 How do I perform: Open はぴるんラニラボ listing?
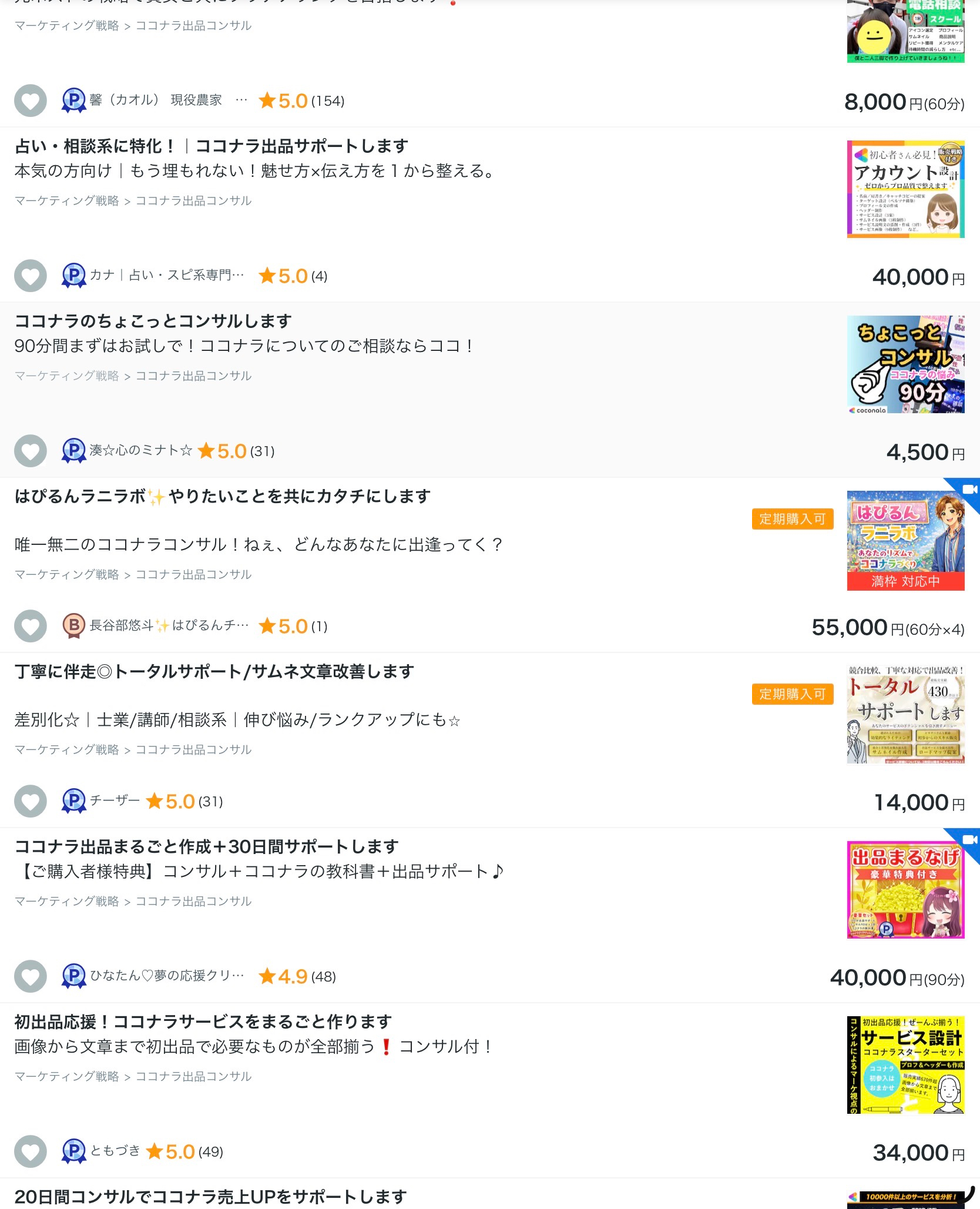(x=222, y=497)
